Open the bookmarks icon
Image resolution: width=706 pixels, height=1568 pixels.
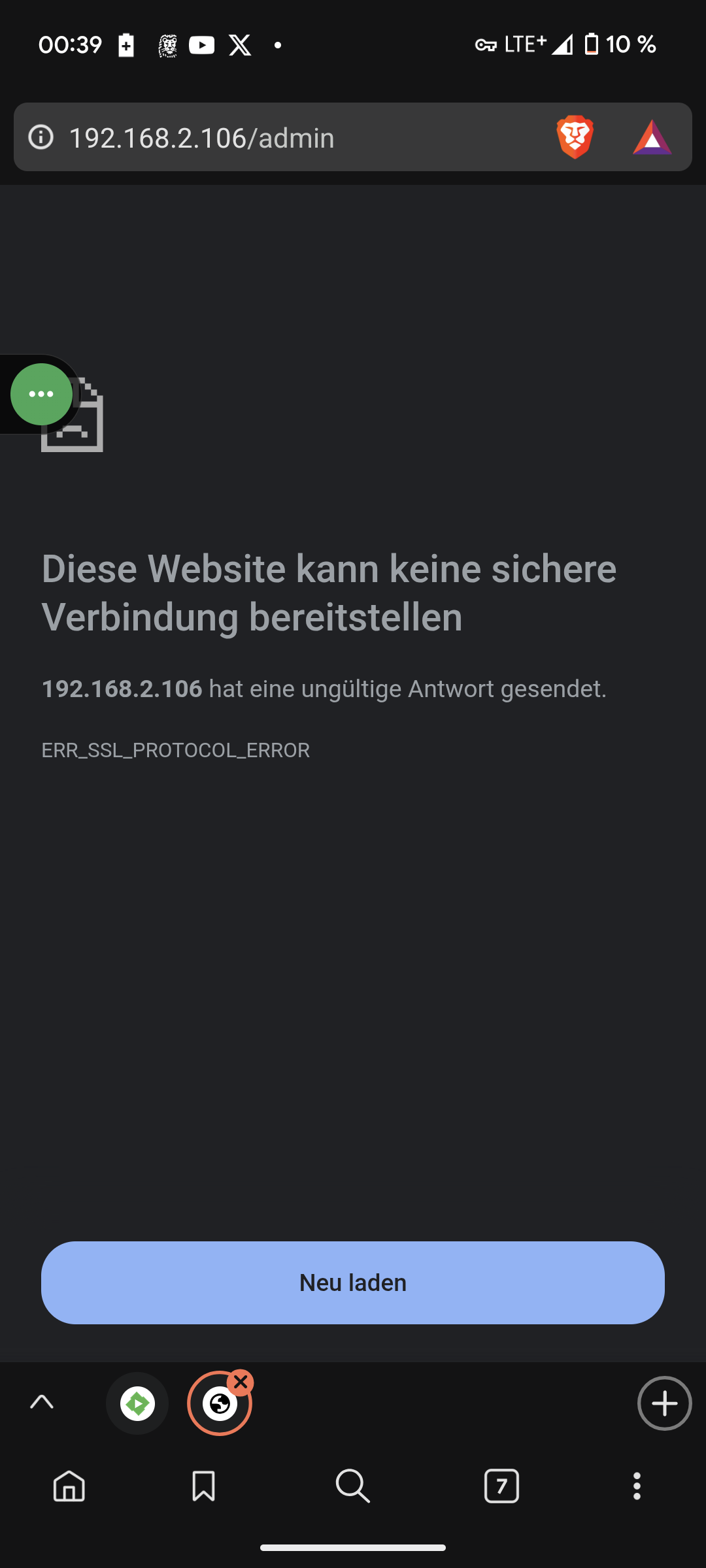pyautogui.click(x=203, y=1486)
